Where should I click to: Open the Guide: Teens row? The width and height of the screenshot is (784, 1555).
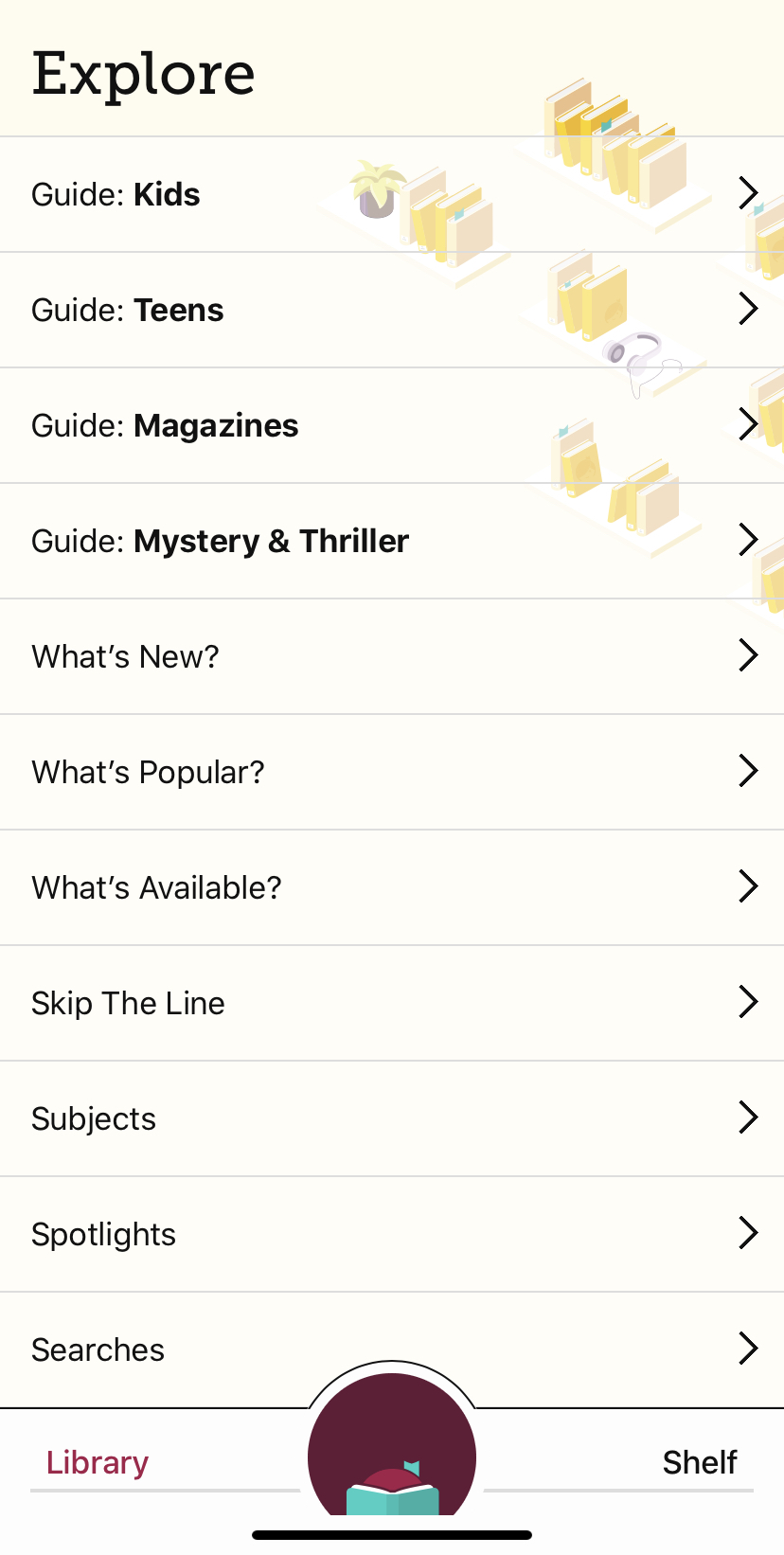pos(392,311)
